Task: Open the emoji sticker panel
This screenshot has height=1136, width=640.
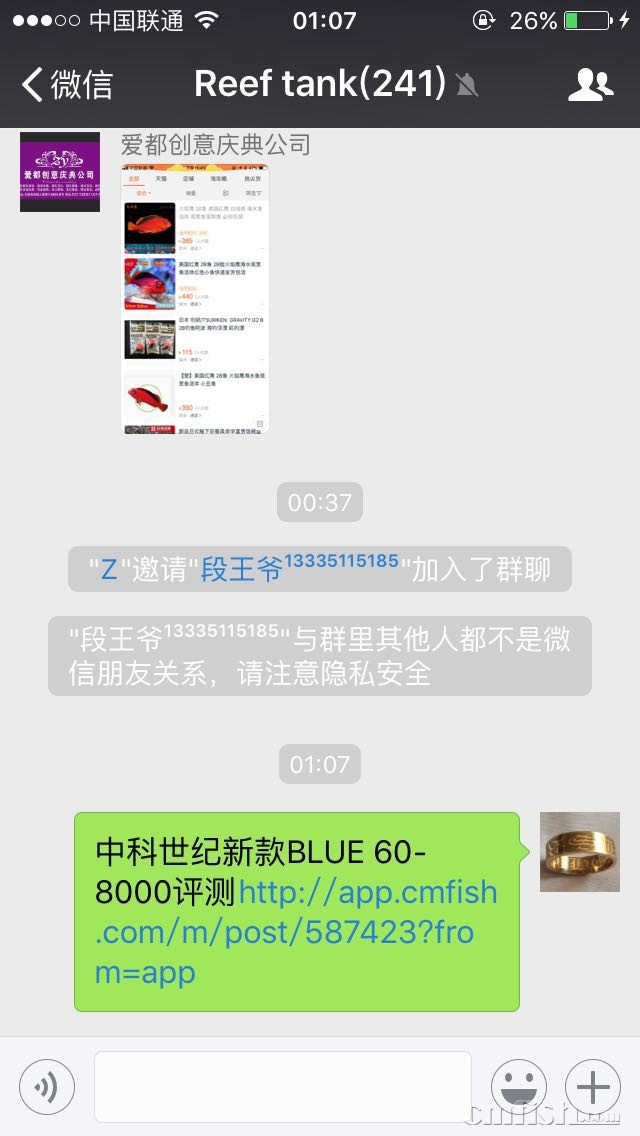Action: pyautogui.click(x=518, y=1086)
